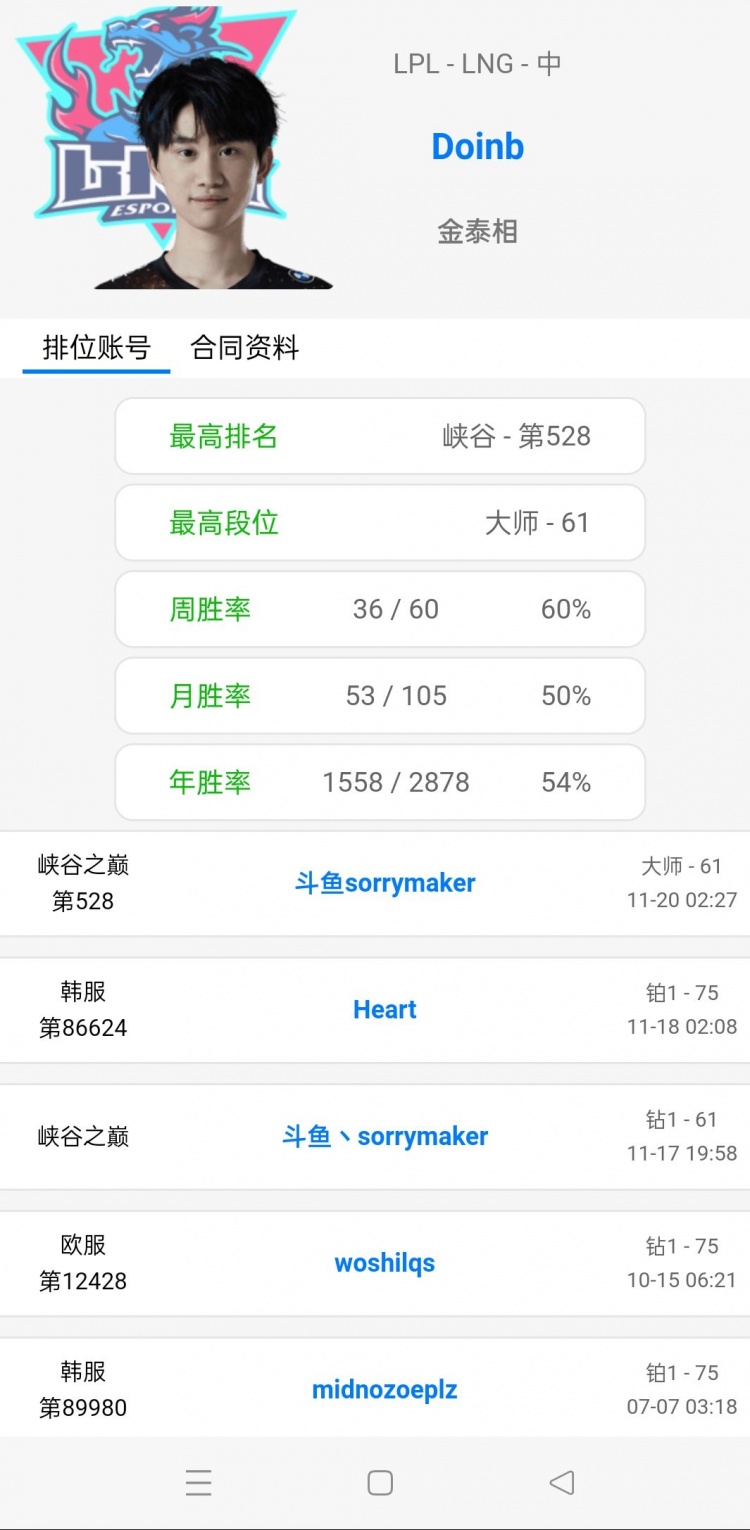Screen dimensions: 750x1530
Task: Open the 最高段位 stat card
Action: [x=380, y=522]
